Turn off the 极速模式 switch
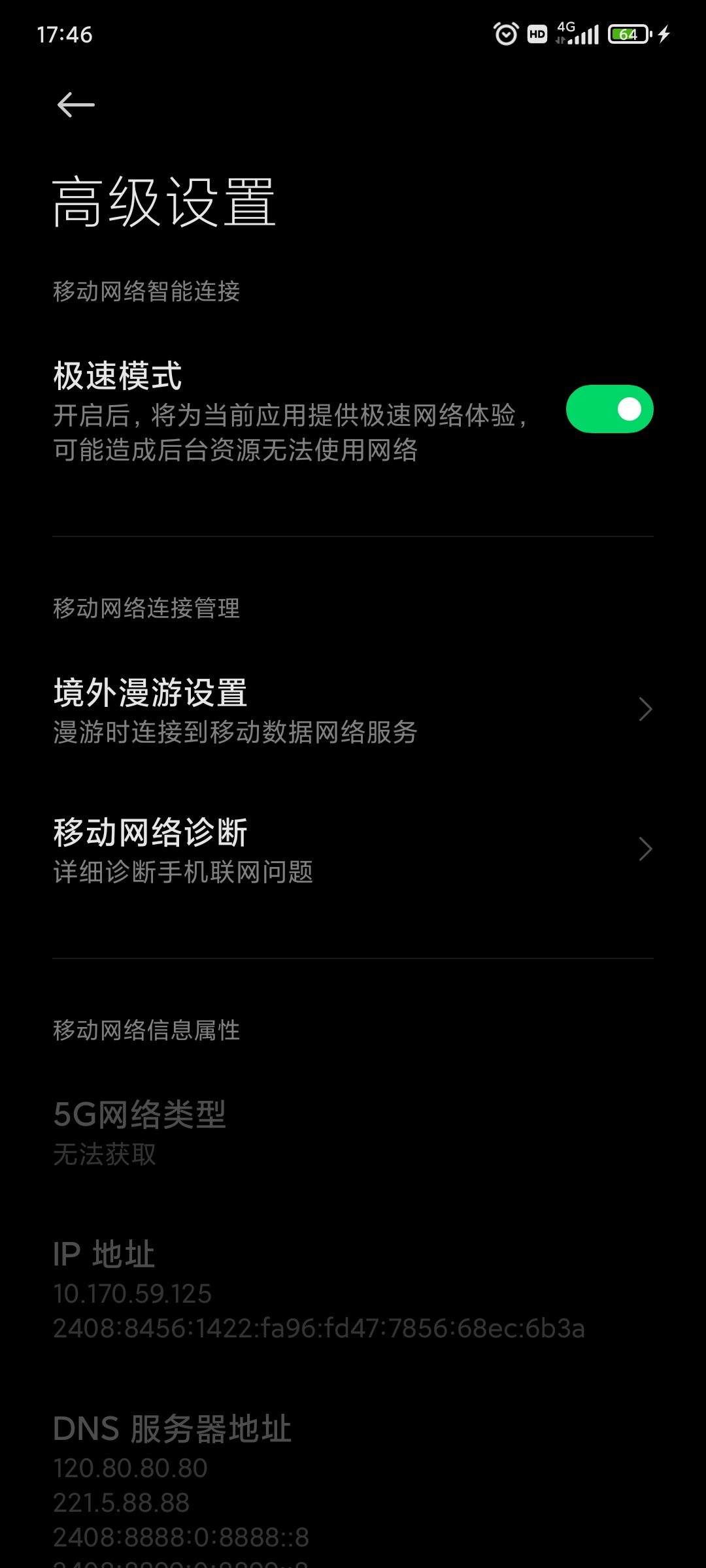This screenshot has height=1568, width=706. pyautogui.click(x=609, y=409)
